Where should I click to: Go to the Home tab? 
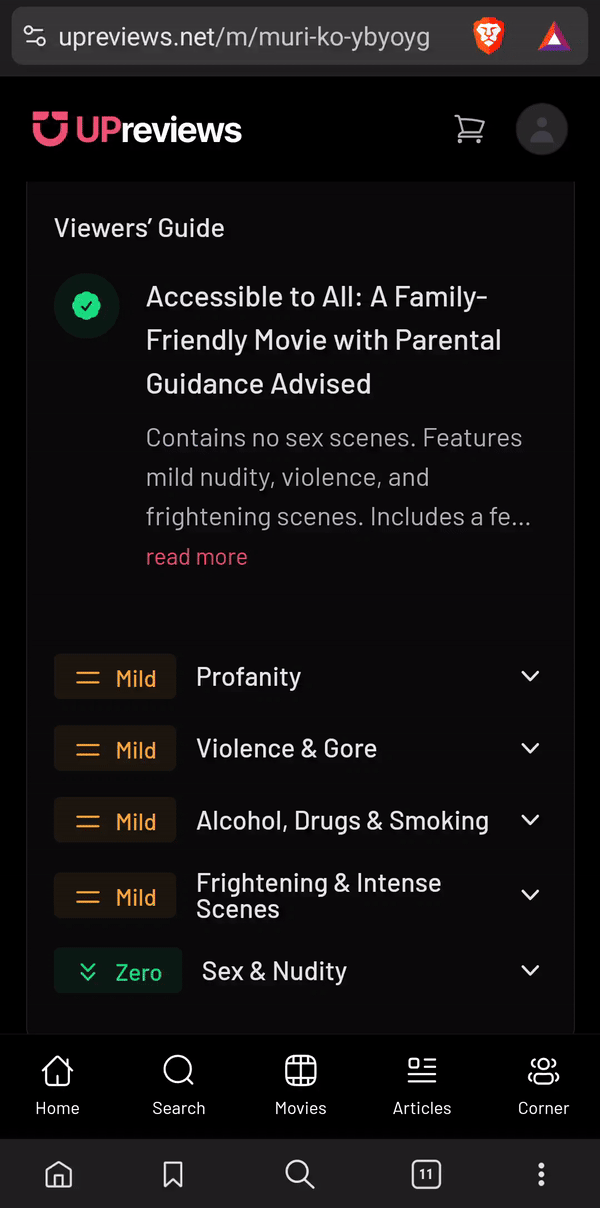(57, 1086)
